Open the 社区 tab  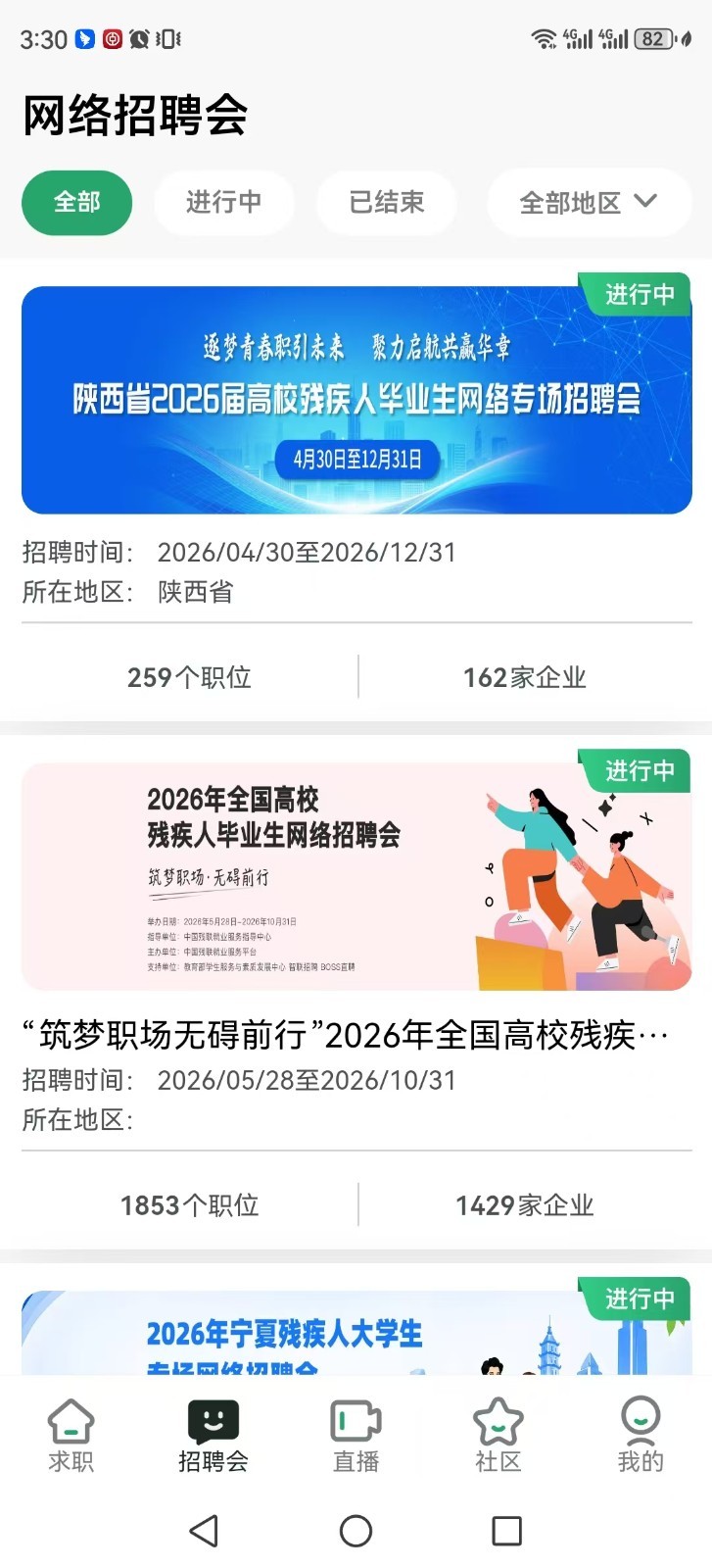click(x=498, y=1436)
